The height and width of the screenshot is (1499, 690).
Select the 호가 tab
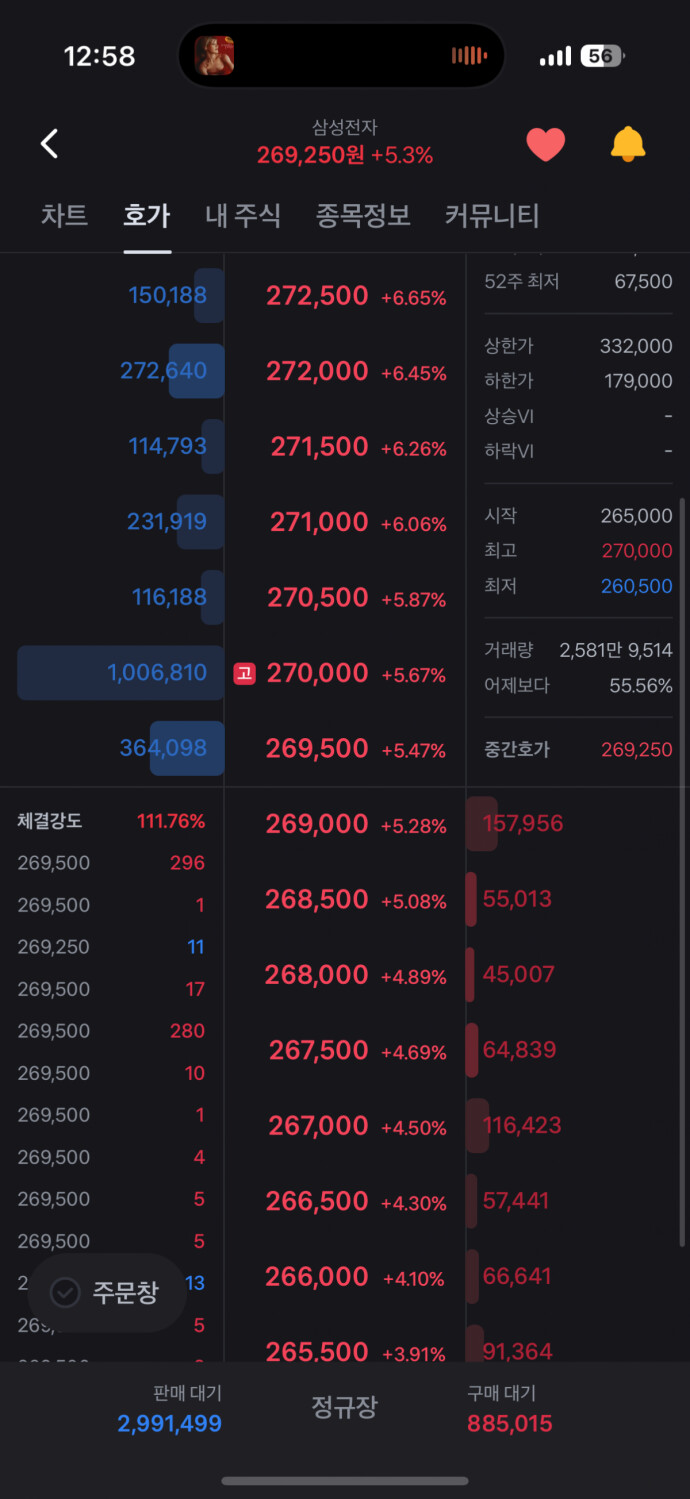click(x=146, y=215)
